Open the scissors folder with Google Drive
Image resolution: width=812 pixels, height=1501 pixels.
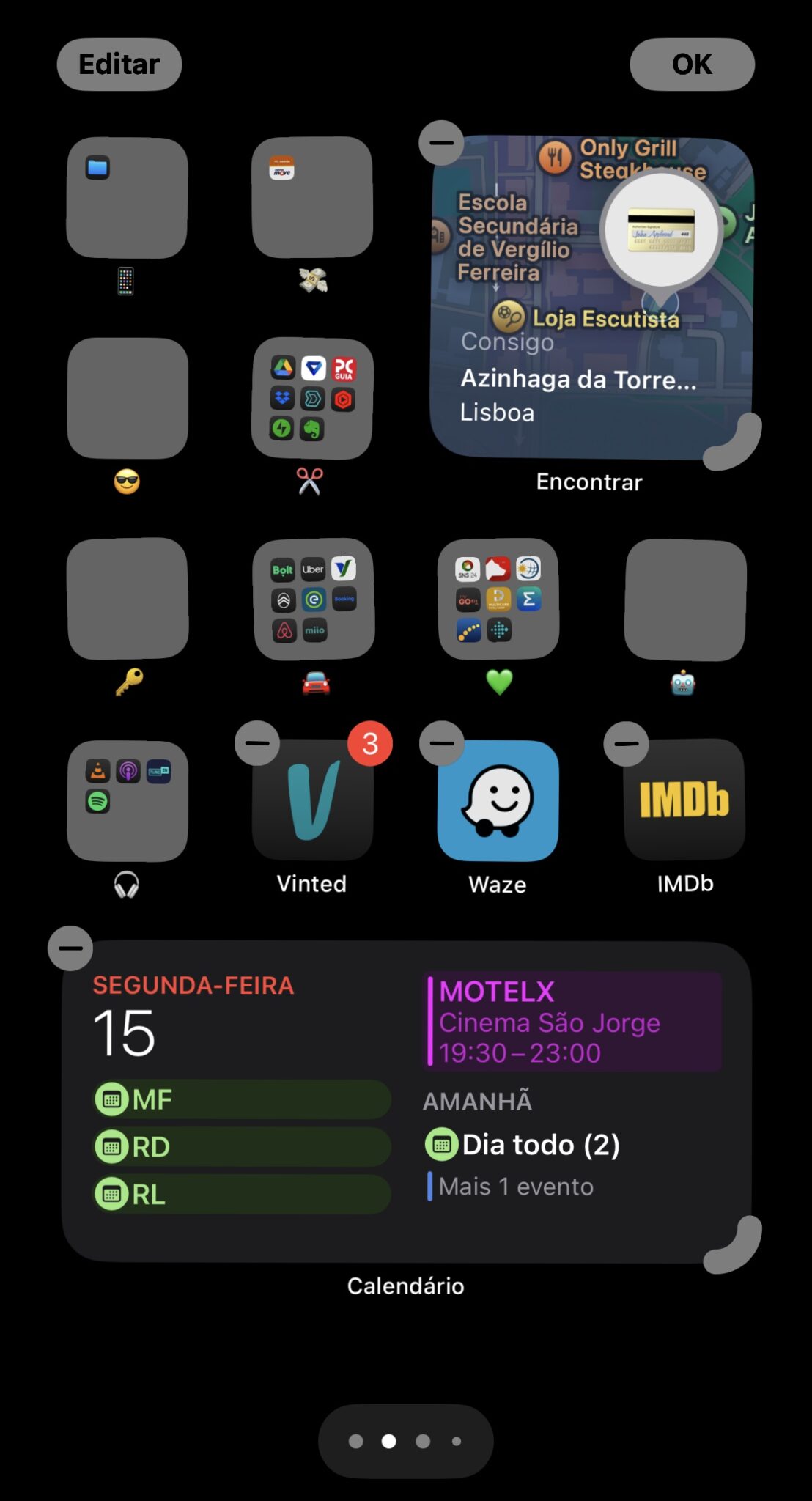(x=313, y=399)
